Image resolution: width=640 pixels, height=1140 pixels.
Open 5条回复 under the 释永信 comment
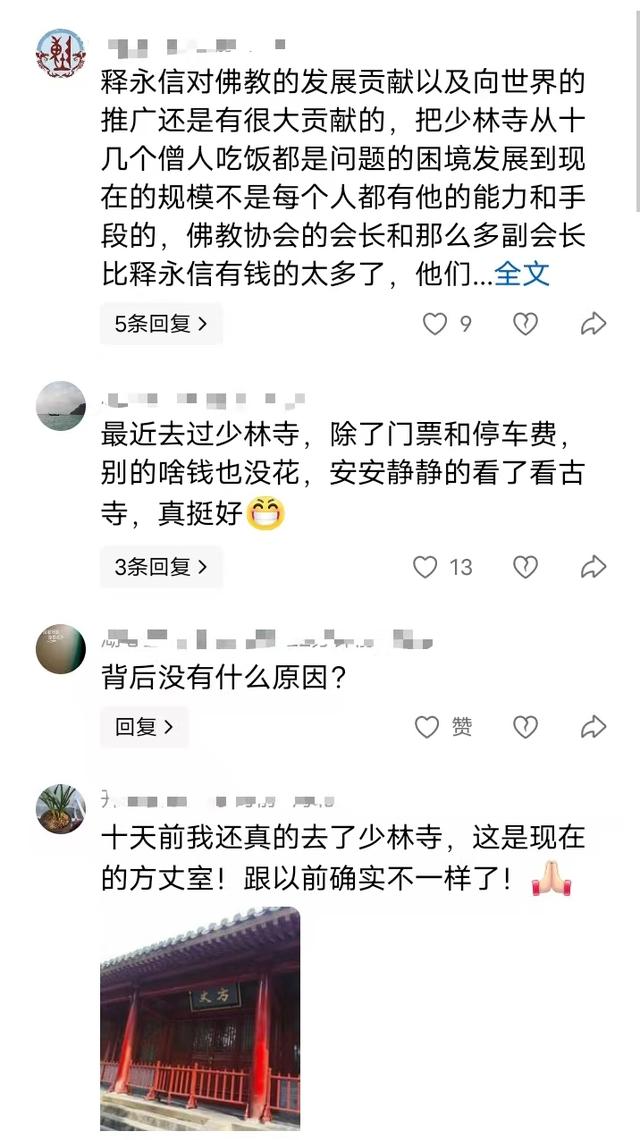point(160,324)
